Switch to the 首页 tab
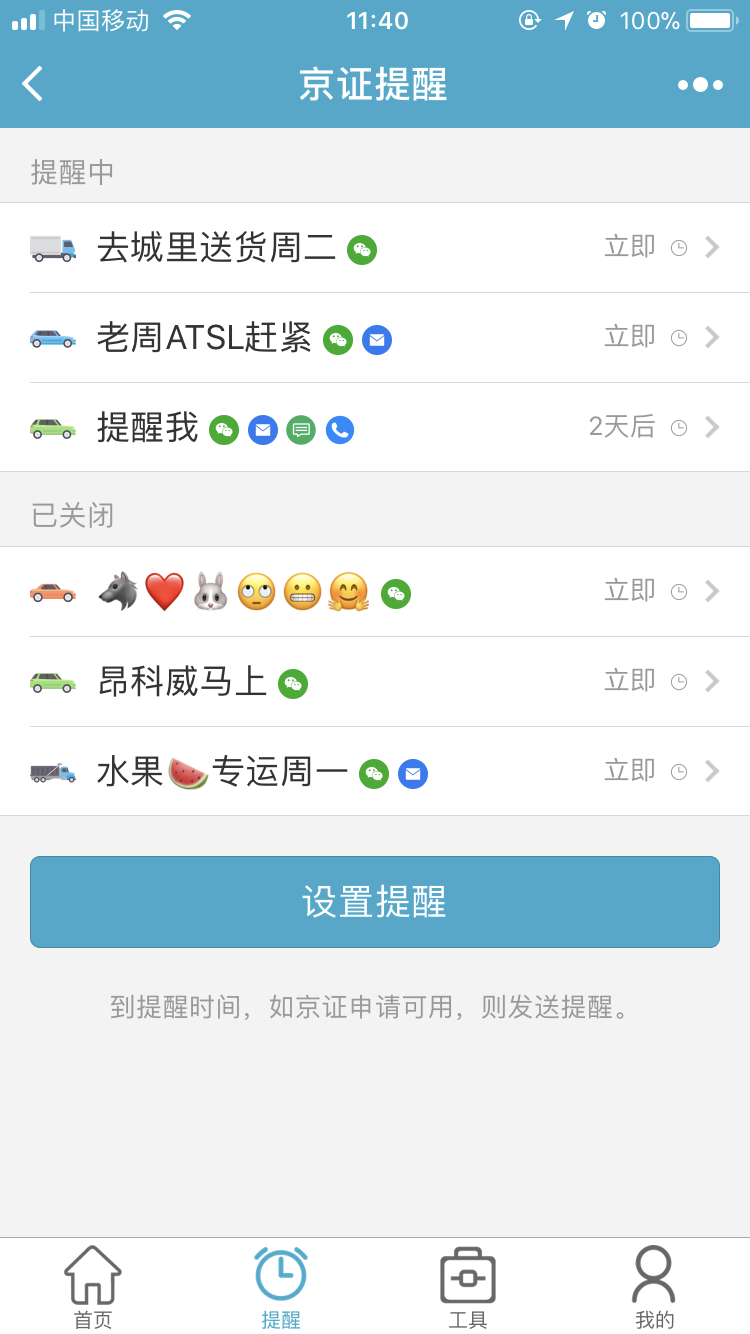 [93, 1287]
